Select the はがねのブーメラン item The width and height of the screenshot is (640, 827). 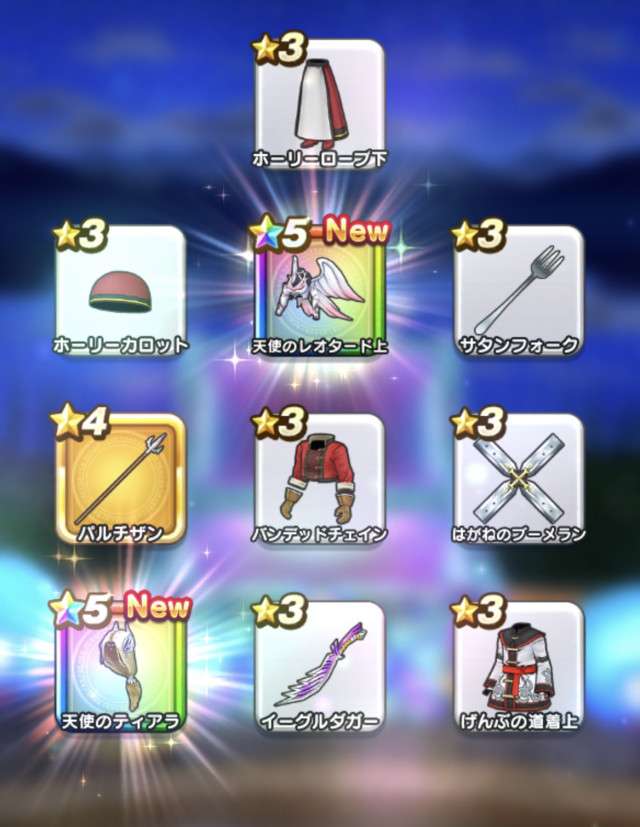click(x=519, y=479)
